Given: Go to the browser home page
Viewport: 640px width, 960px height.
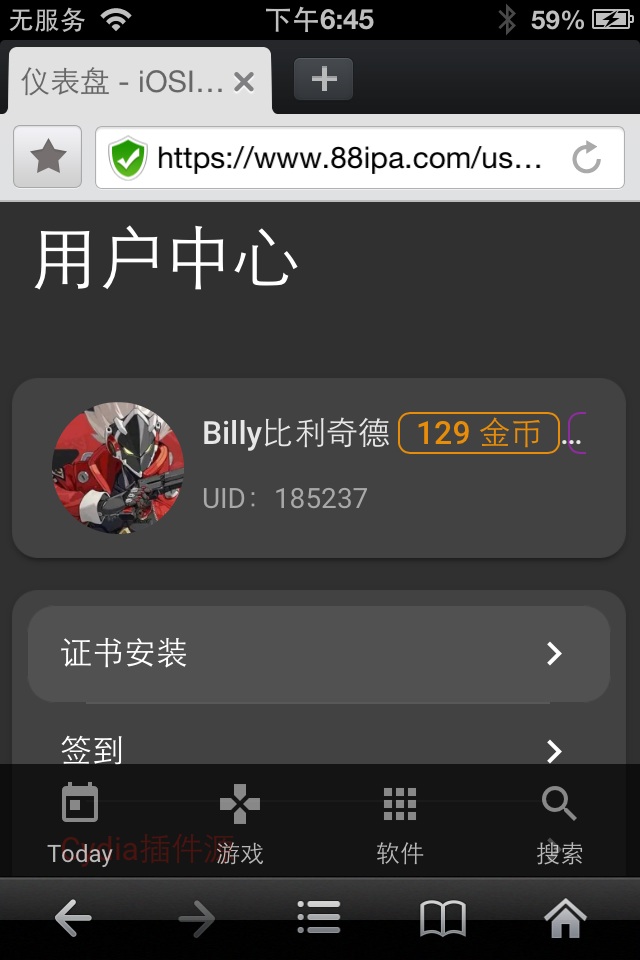Looking at the screenshot, I should pyautogui.click(x=565, y=918).
